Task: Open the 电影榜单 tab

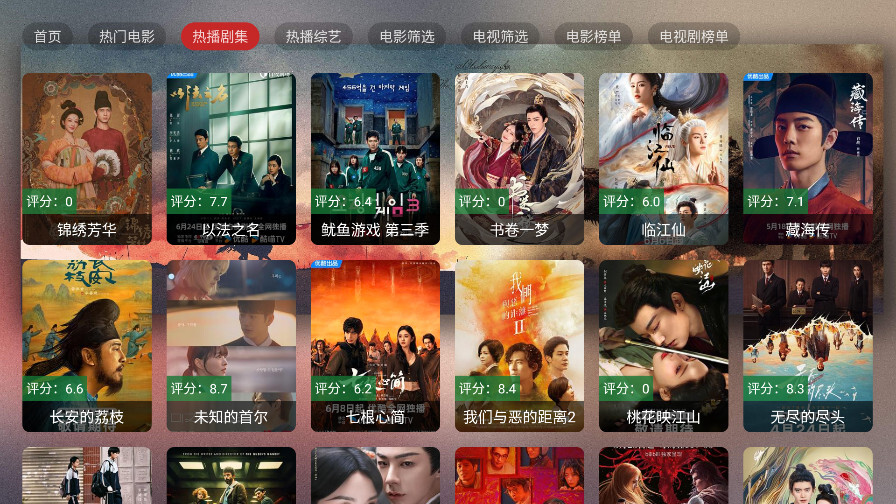Action: coord(593,37)
